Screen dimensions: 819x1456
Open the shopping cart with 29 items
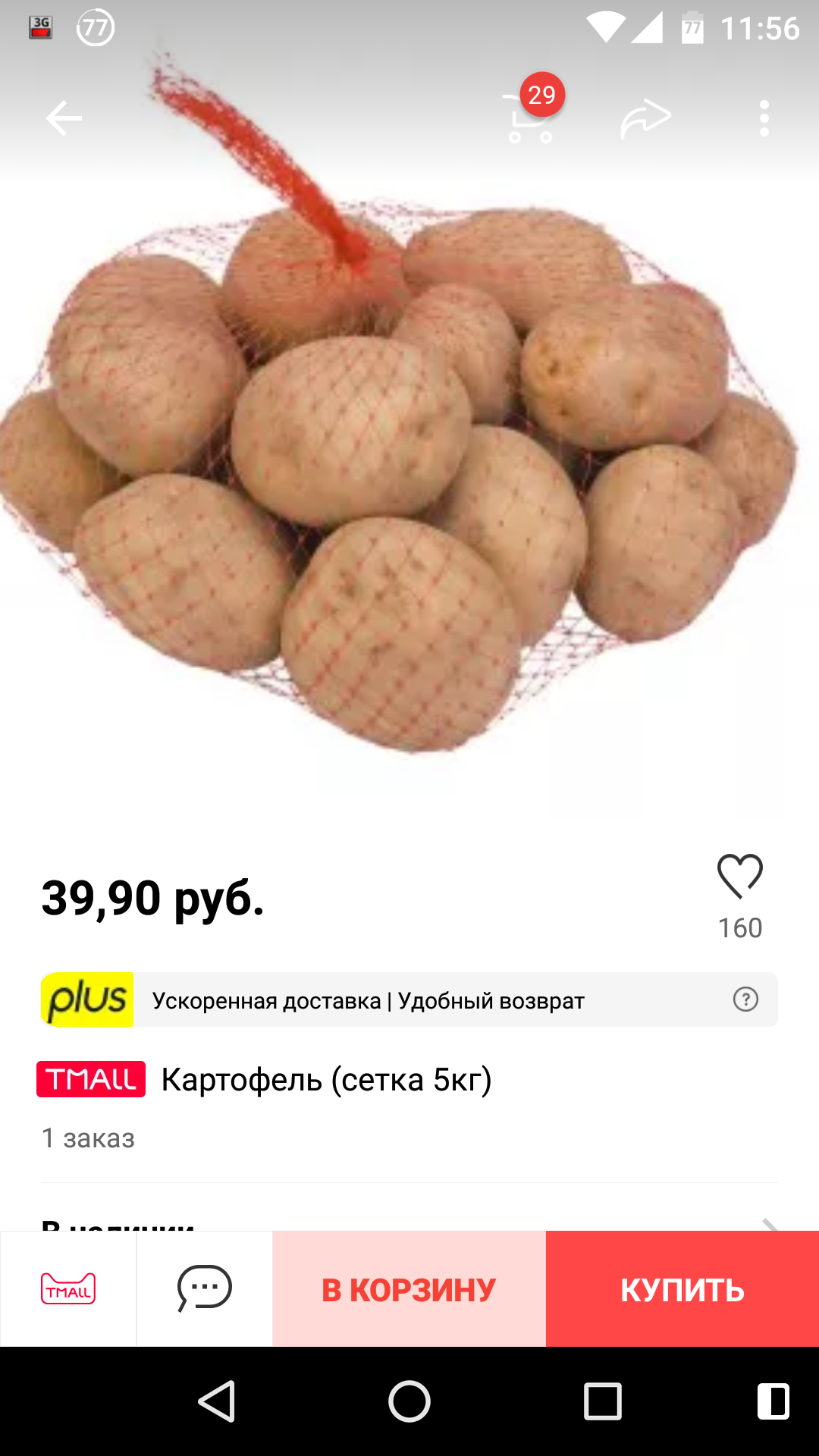531,118
